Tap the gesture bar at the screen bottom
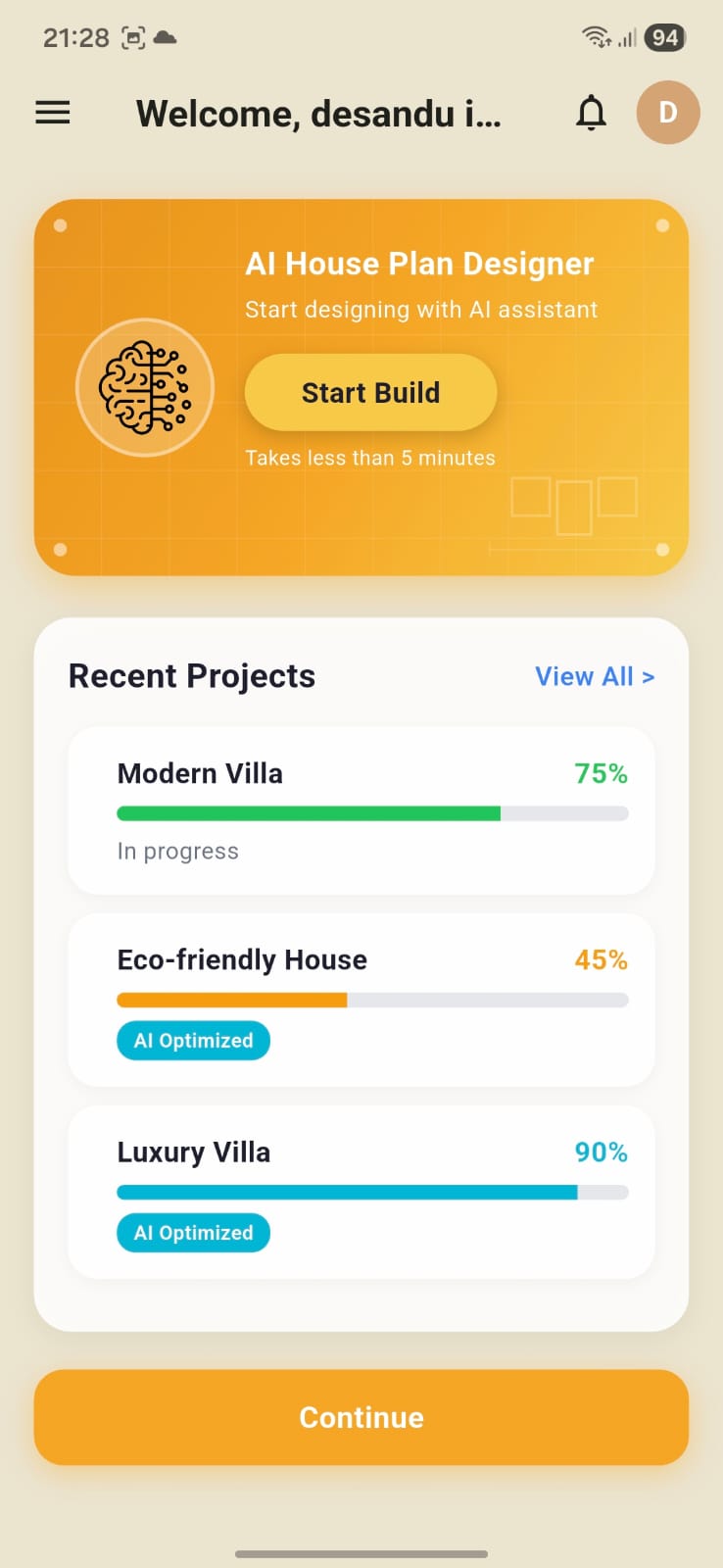This screenshot has width=723, height=1568. (x=361, y=1553)
